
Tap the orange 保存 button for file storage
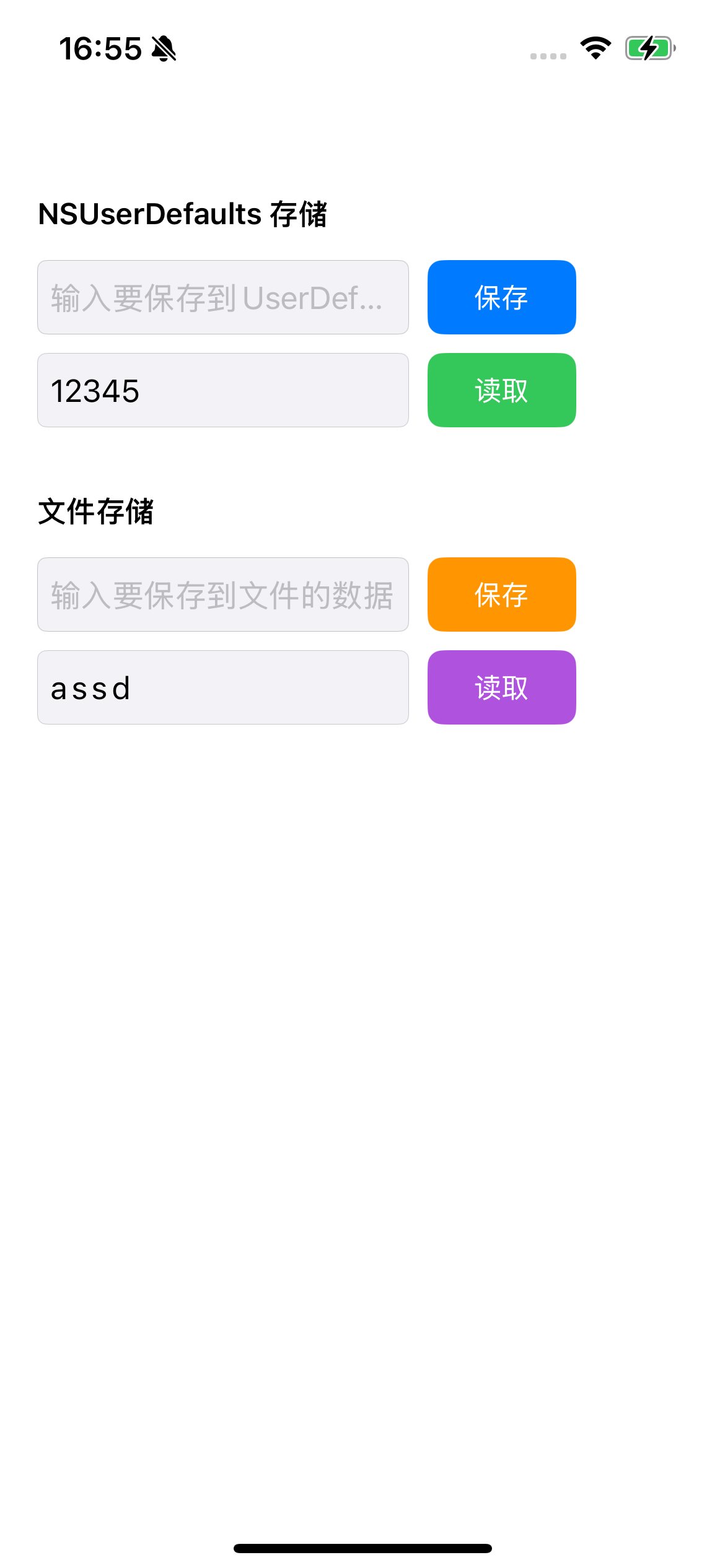(x=501, y=594)
